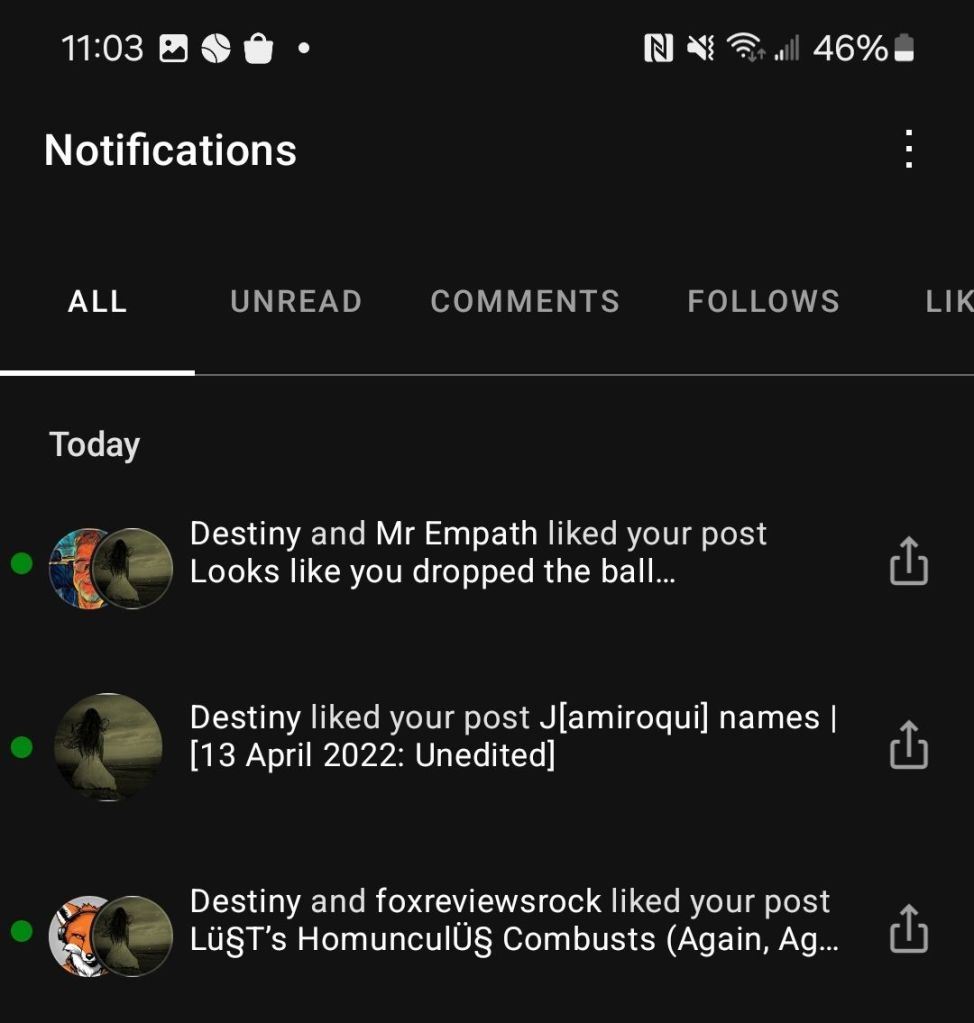This screenshot has width=974, height=1023.
Task: Open the J[amiroqui] names like notification
Action: pos(512,736)
